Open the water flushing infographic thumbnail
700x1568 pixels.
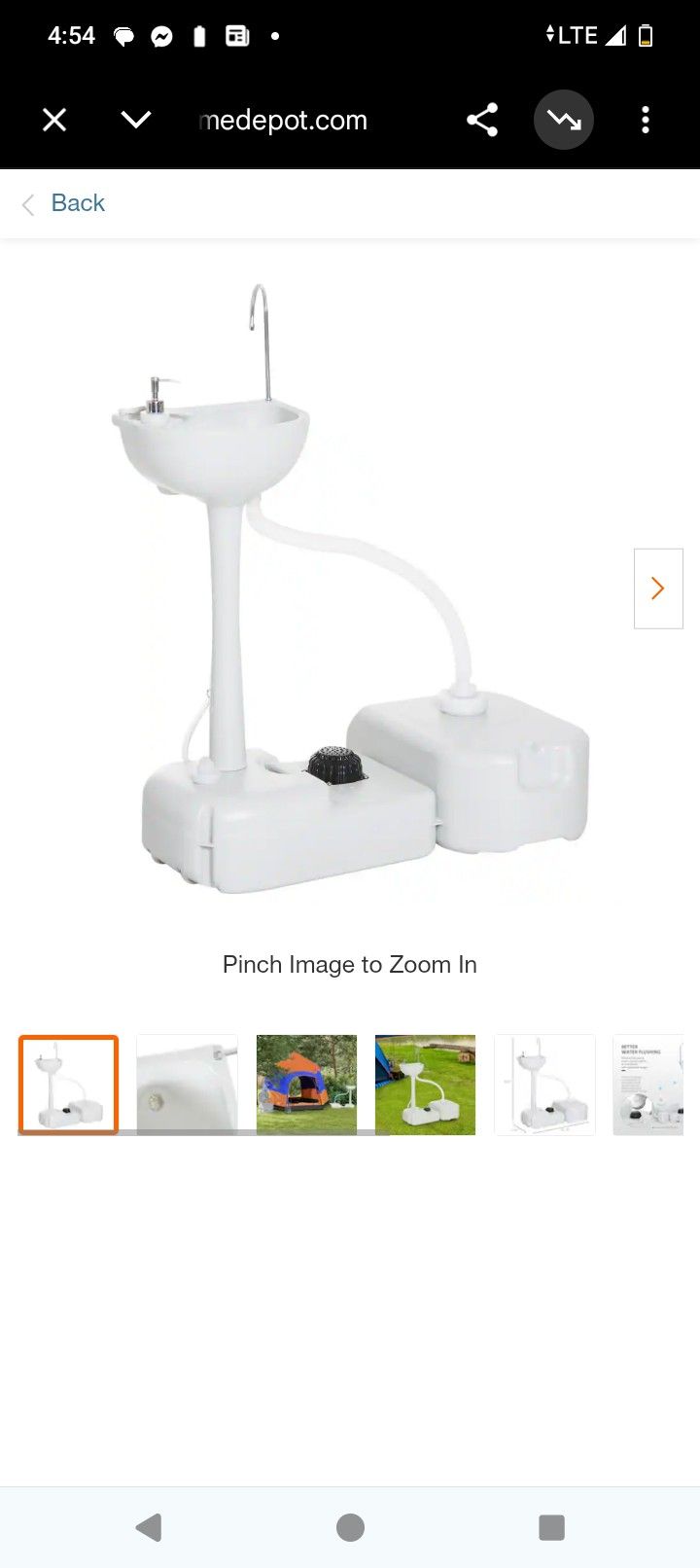pos(649,1085)
